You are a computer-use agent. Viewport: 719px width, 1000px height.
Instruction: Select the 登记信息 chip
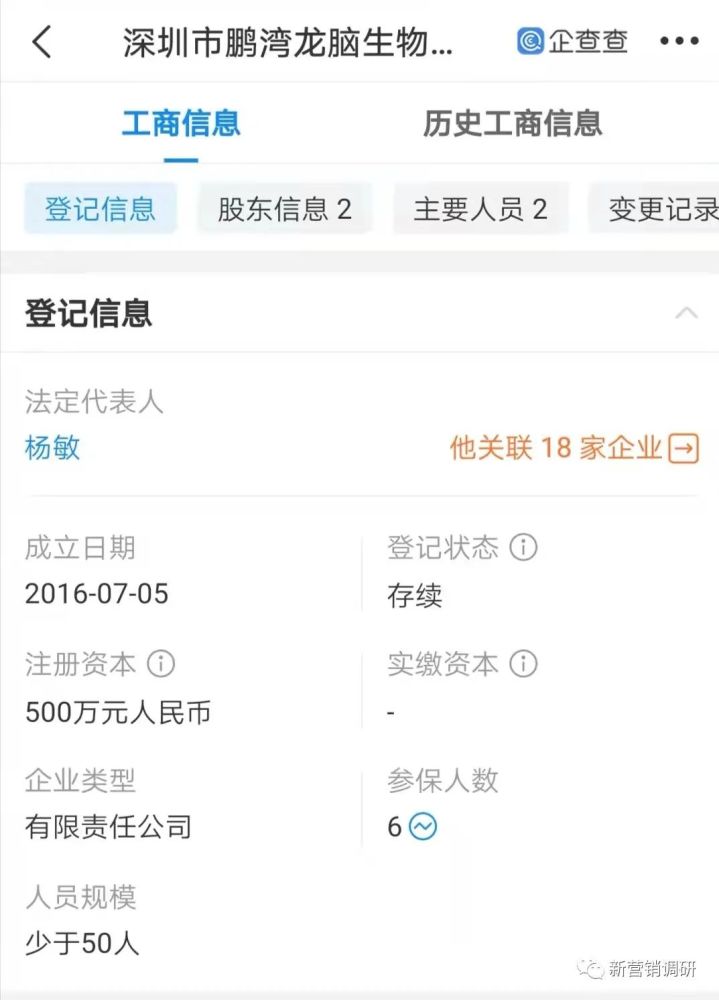100,209
